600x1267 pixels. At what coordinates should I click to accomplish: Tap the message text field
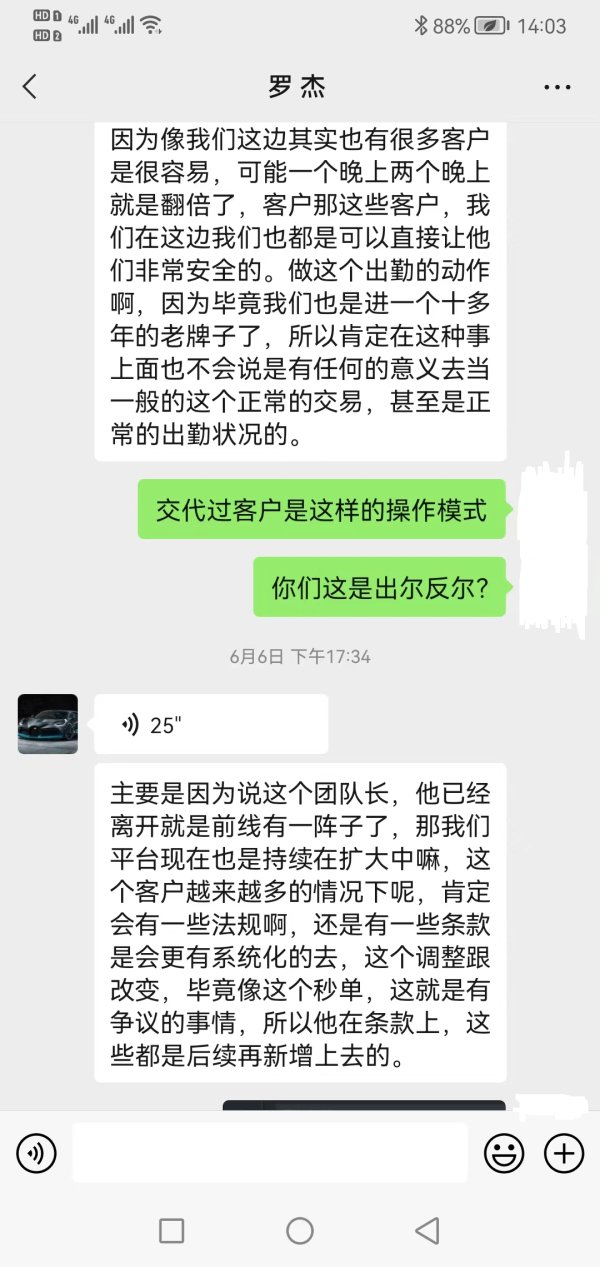(x=270, y=1153)
